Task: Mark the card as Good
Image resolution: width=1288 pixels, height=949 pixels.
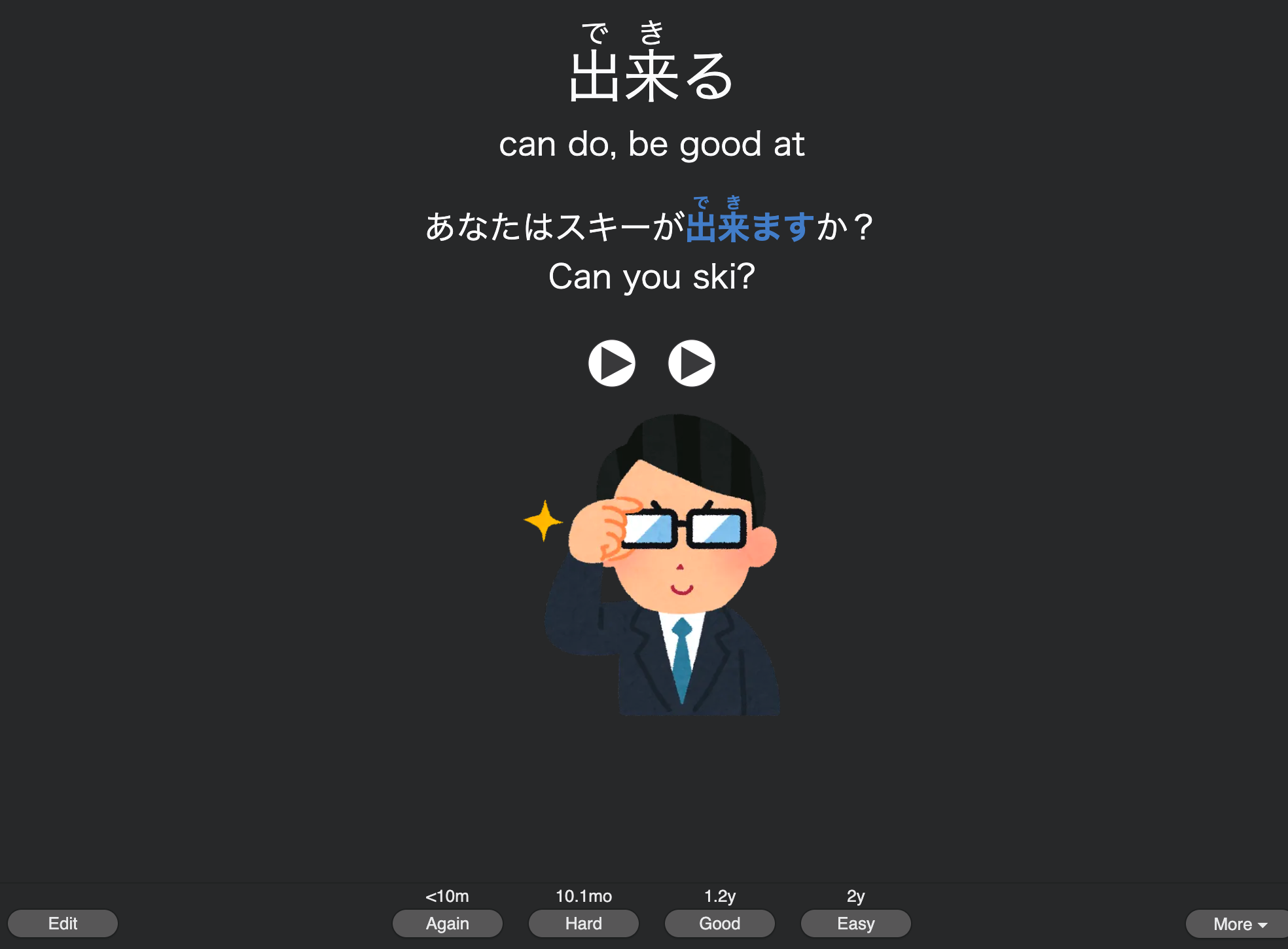Action: (x=720, y=923)
